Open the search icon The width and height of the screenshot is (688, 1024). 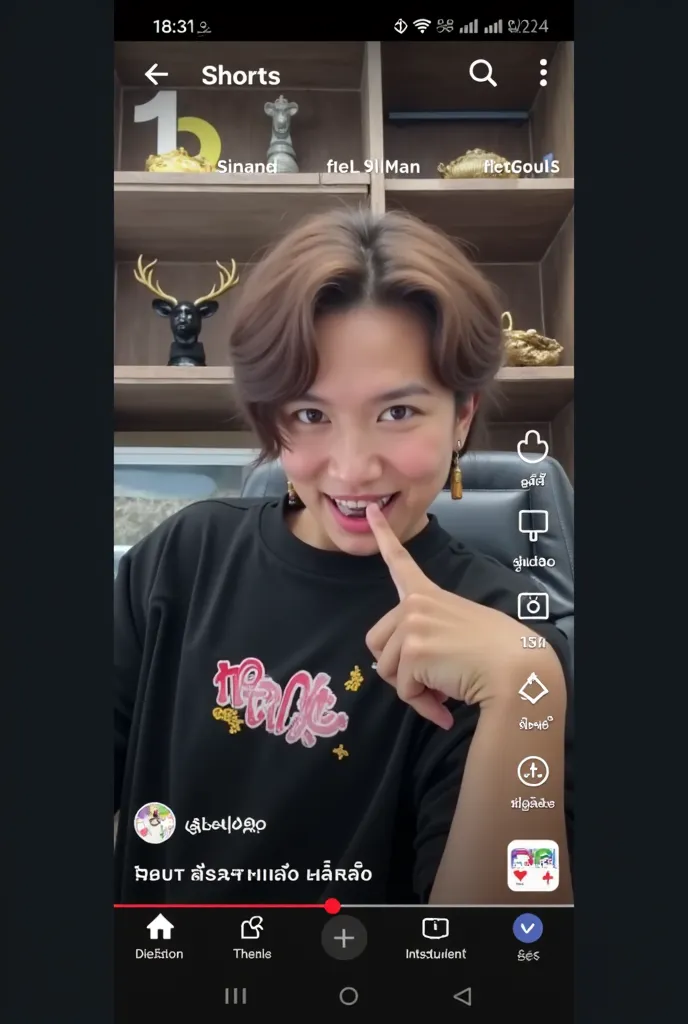click(483, 73)
